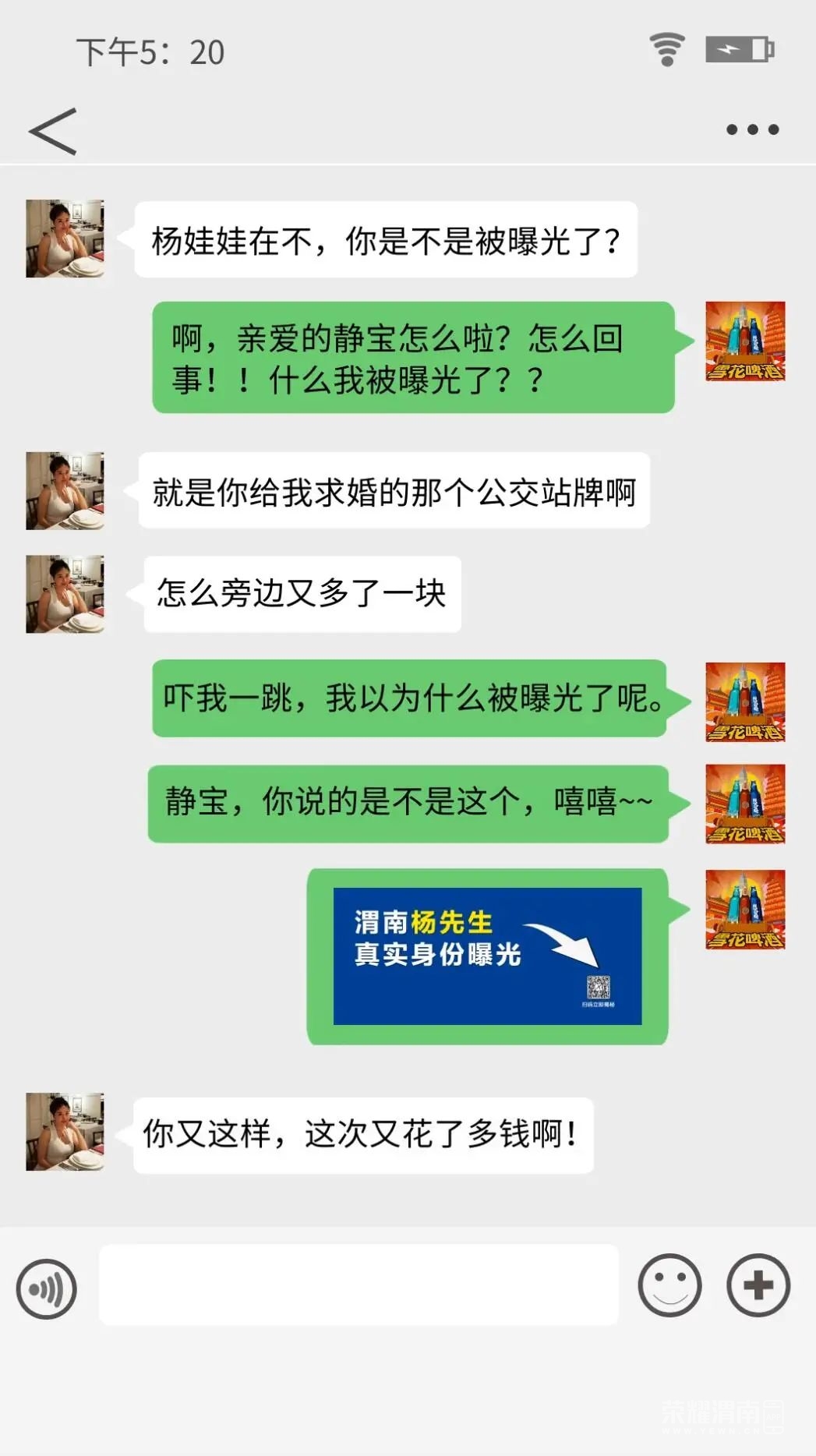The height and width of the screenshot is (1456, 816).
Task: Tap the beer avatar beside 吓我一跳 message
Action: coord(745,701)
